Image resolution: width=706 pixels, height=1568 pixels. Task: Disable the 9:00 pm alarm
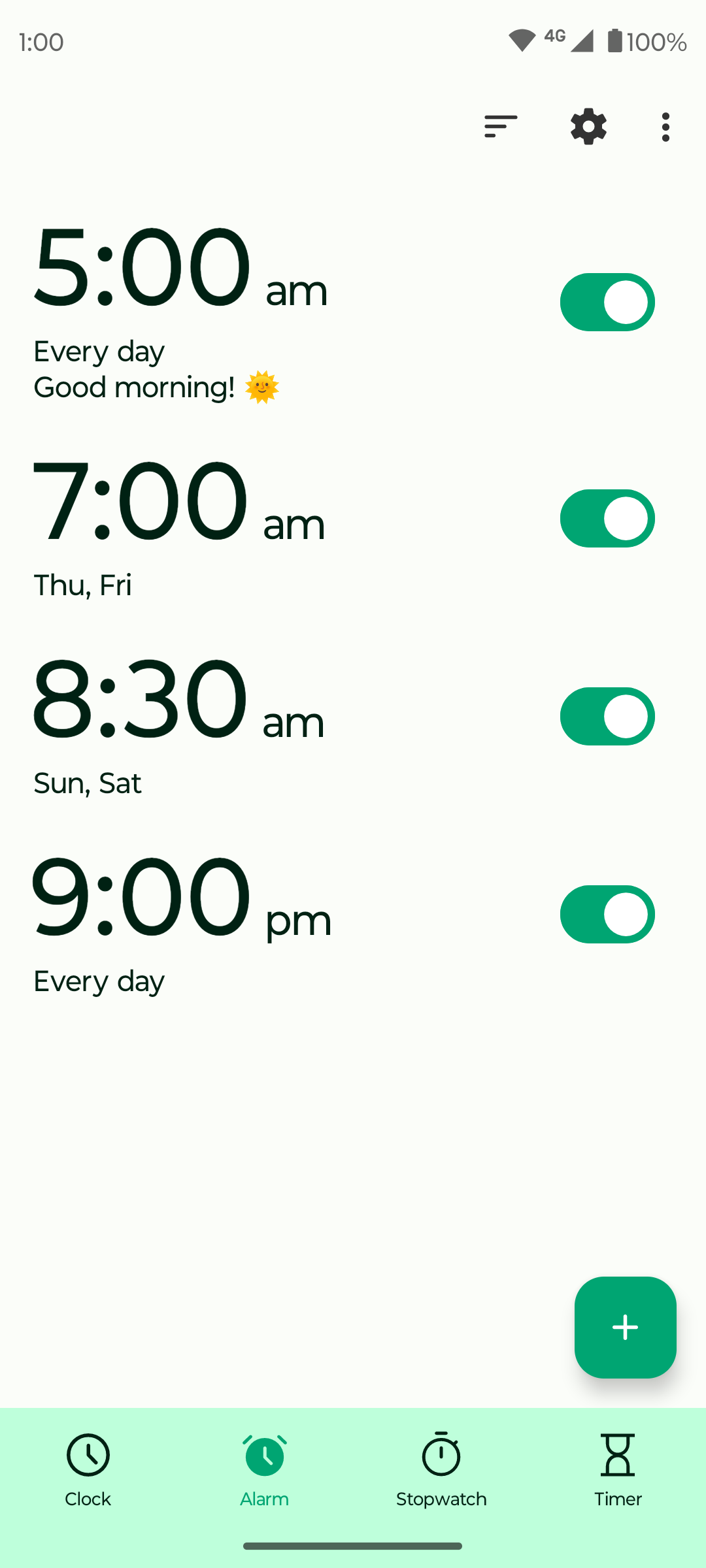pyautogui.click(x=607, y=914)
